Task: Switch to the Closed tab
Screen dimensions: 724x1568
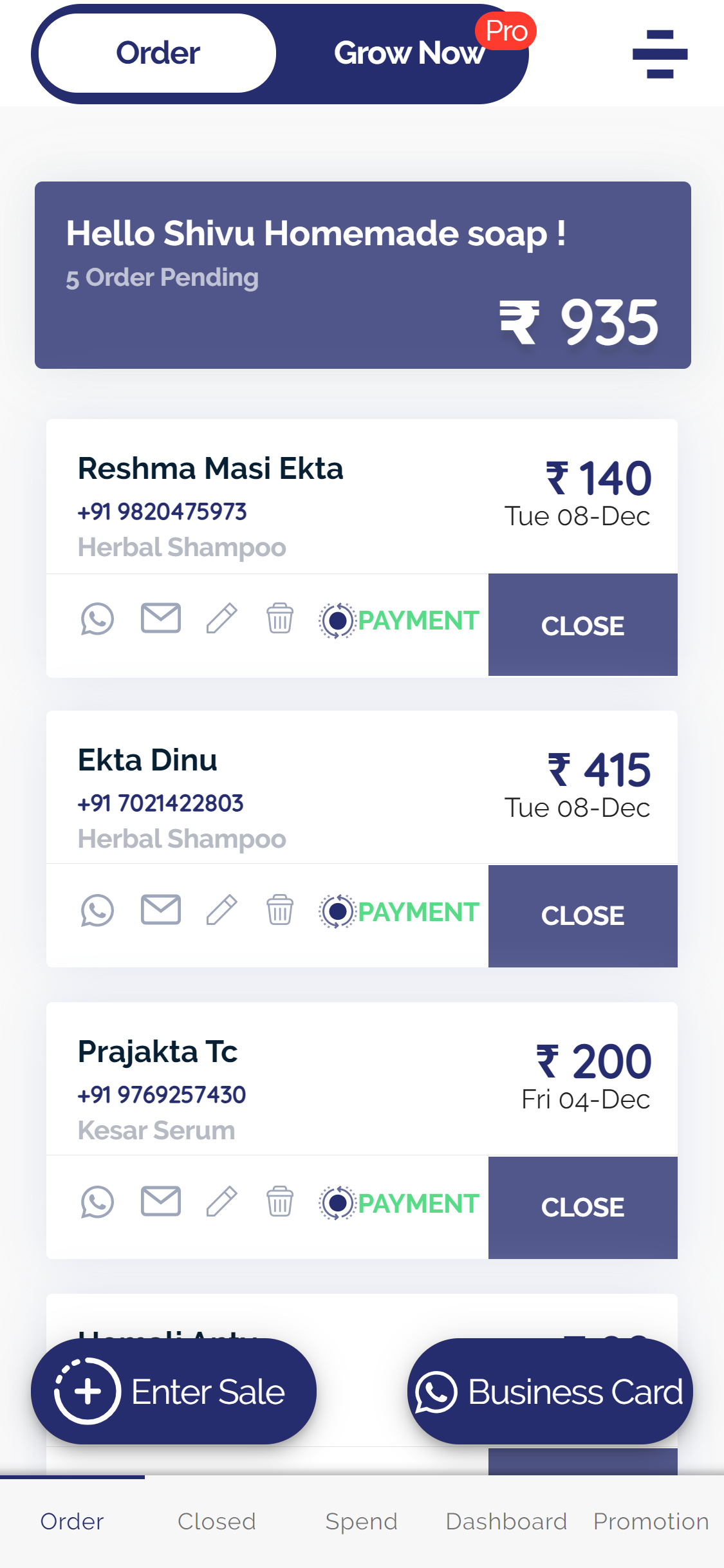Action: tap(217, 1522)
